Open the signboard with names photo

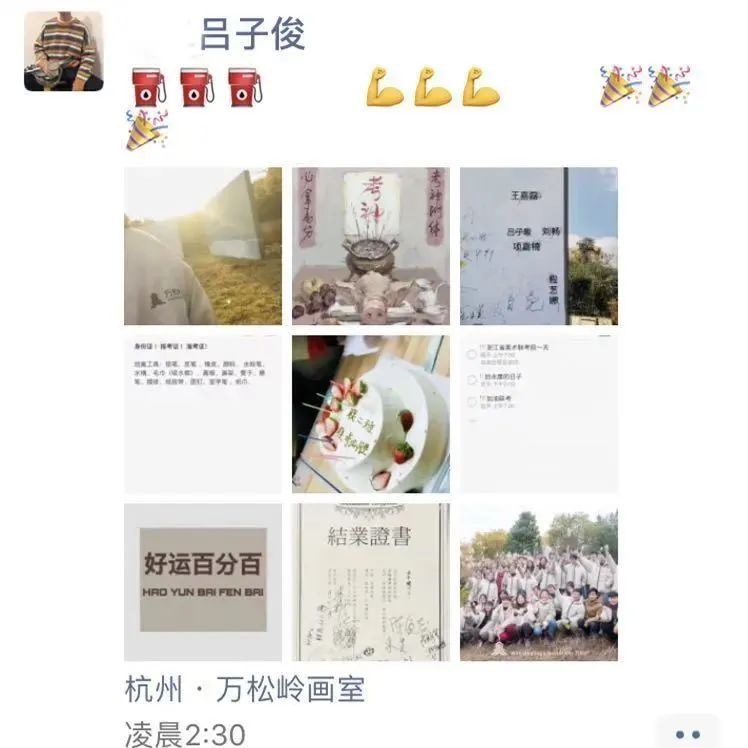point(539,246)
